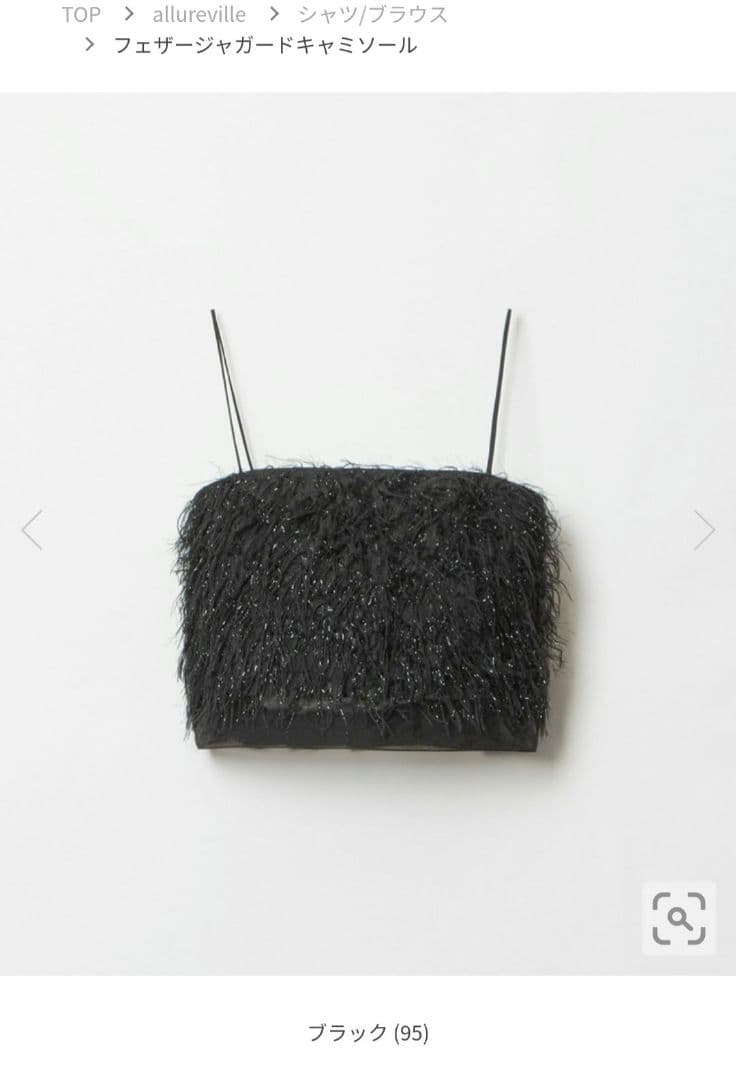Screen dimensions: 736x1080
Task: Zoom in with the magnifier icon
Action: point(679,916)
